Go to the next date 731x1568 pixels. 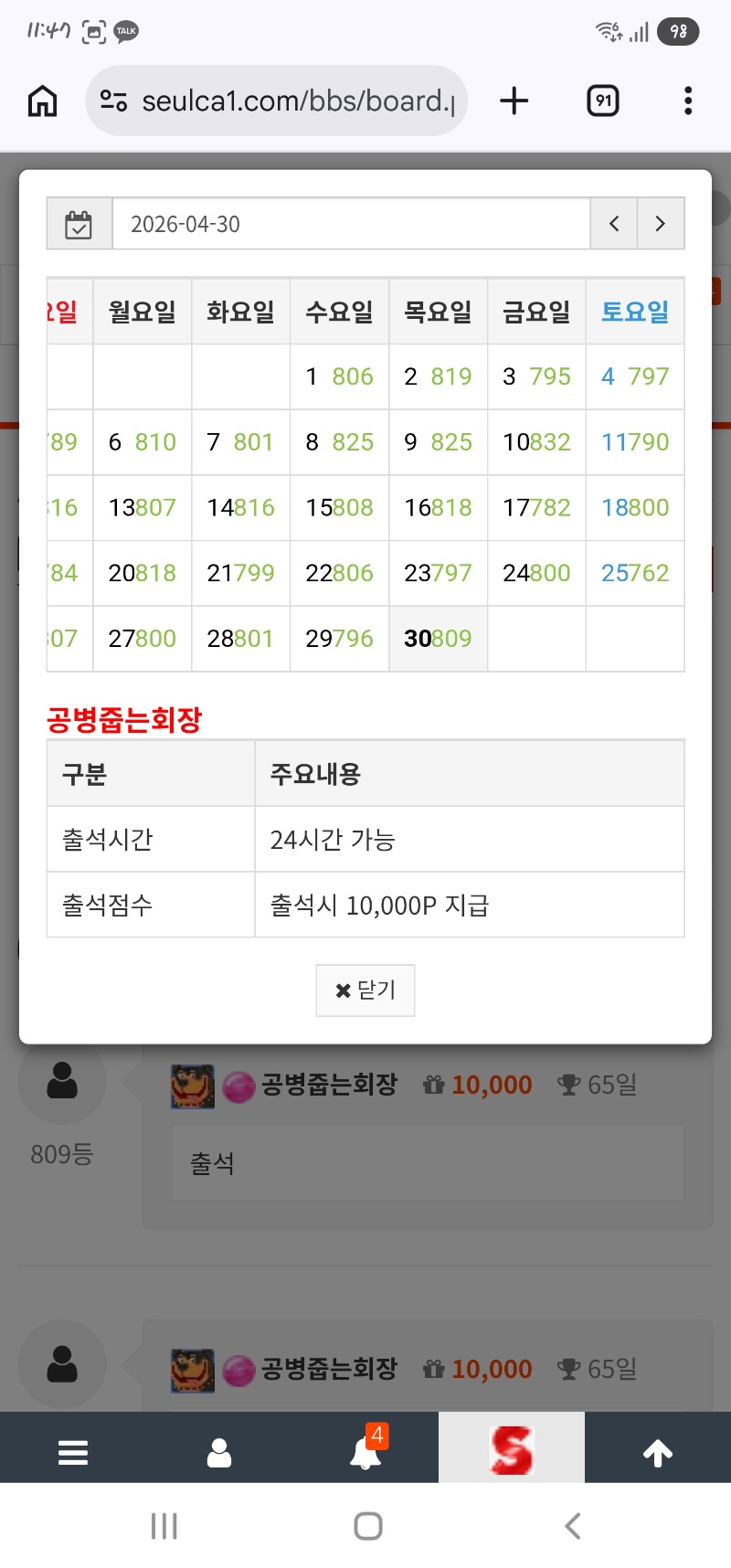[x=661, y=224]
